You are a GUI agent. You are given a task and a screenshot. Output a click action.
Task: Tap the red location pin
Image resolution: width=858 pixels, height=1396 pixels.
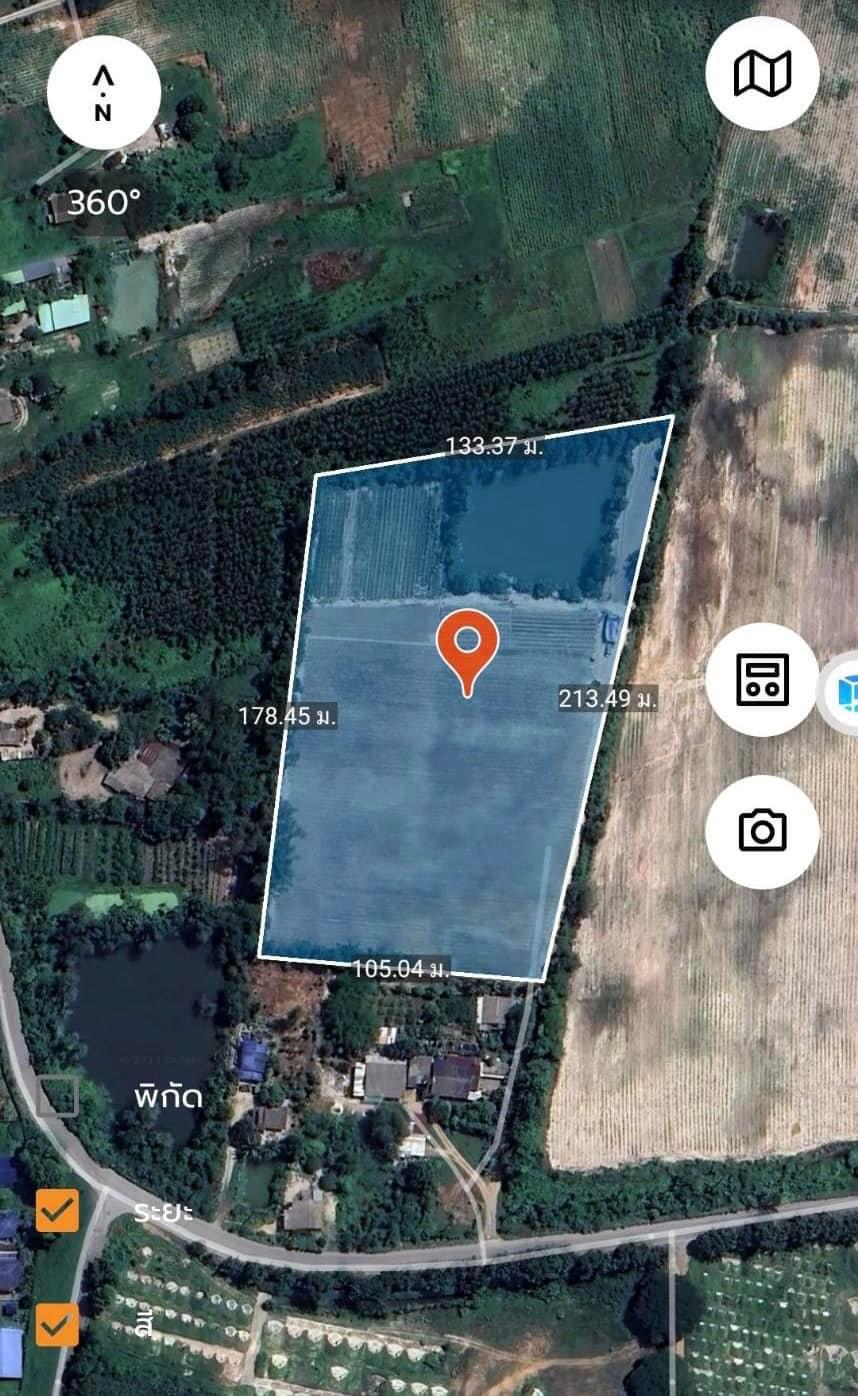[468, 653]
